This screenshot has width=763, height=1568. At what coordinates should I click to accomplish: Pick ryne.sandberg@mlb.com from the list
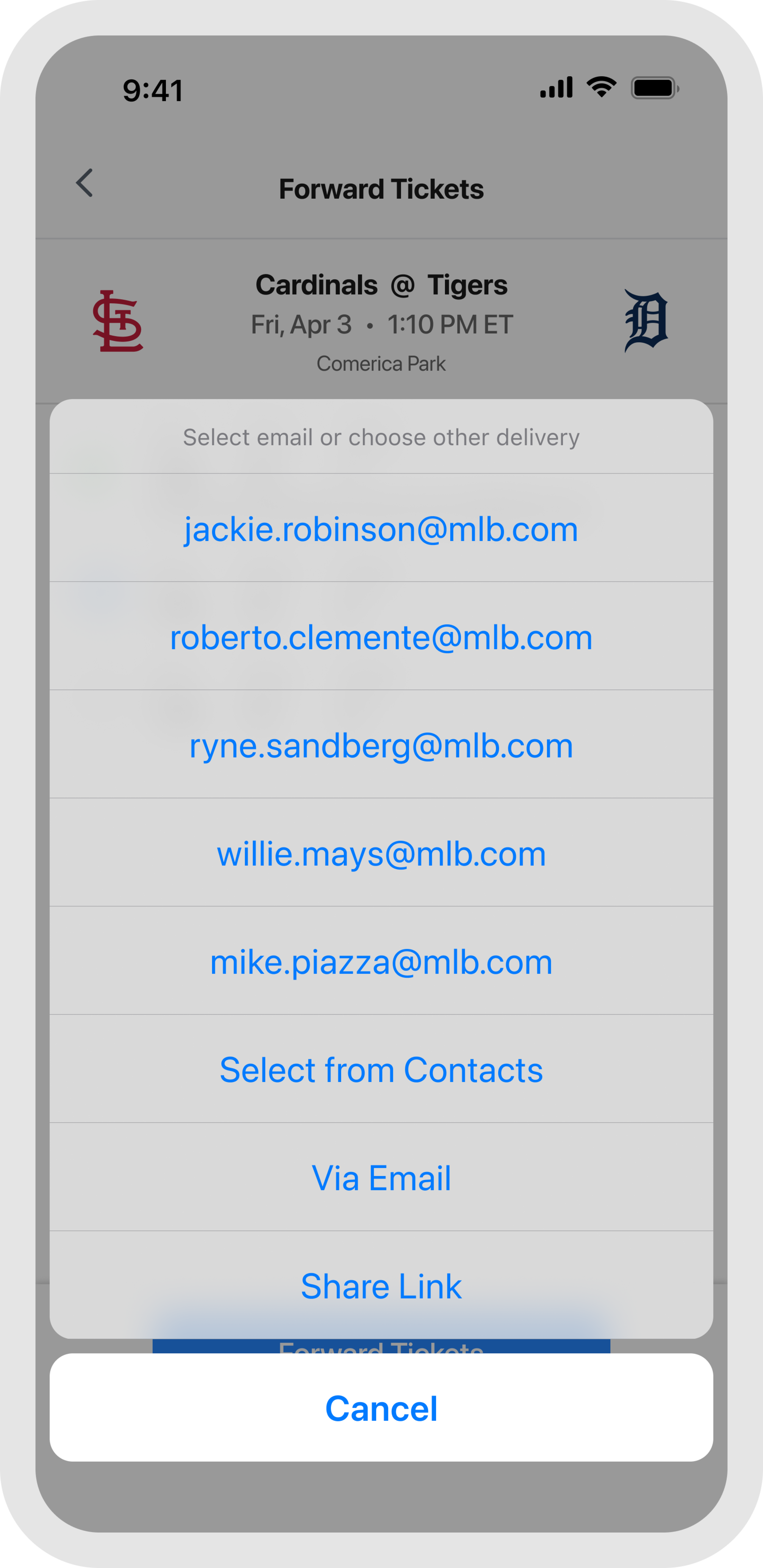pyautogui.click(x=381, y=745)
